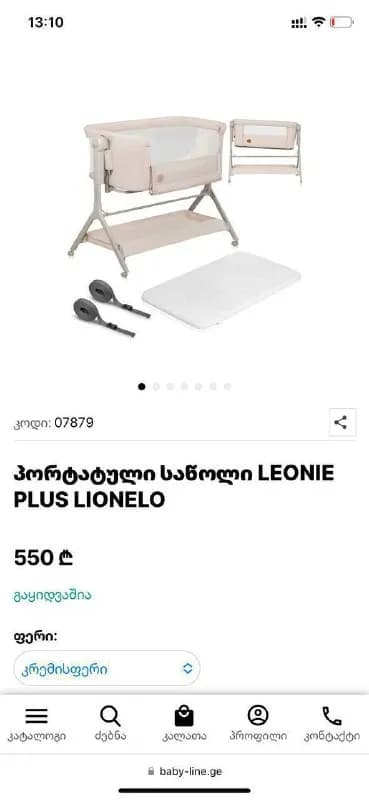Image resolution: width=369 pixels, height=800 pixels.
Task: Open the კატალოგი menu tab
Action: click(x=37, y=723)
